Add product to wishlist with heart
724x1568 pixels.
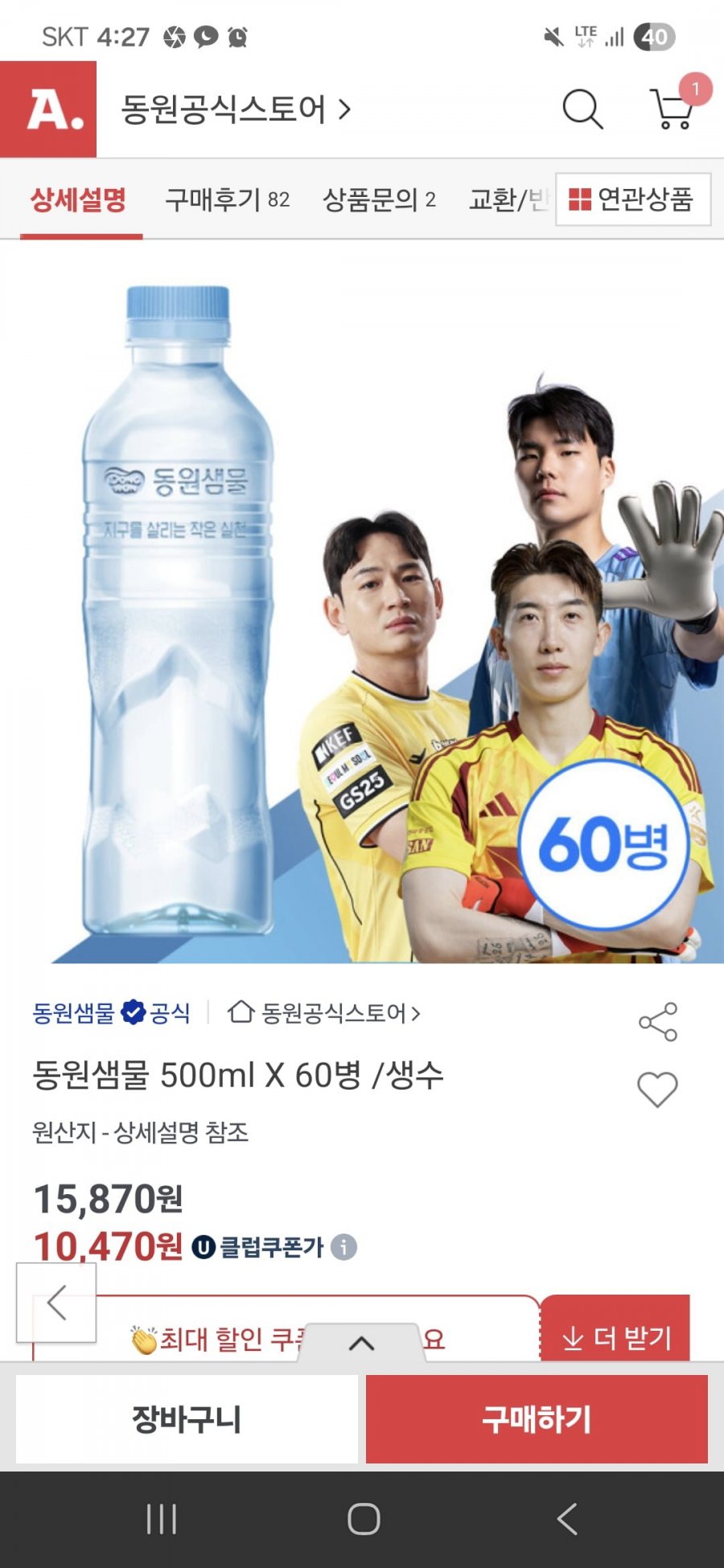[x=658, y=1090]
